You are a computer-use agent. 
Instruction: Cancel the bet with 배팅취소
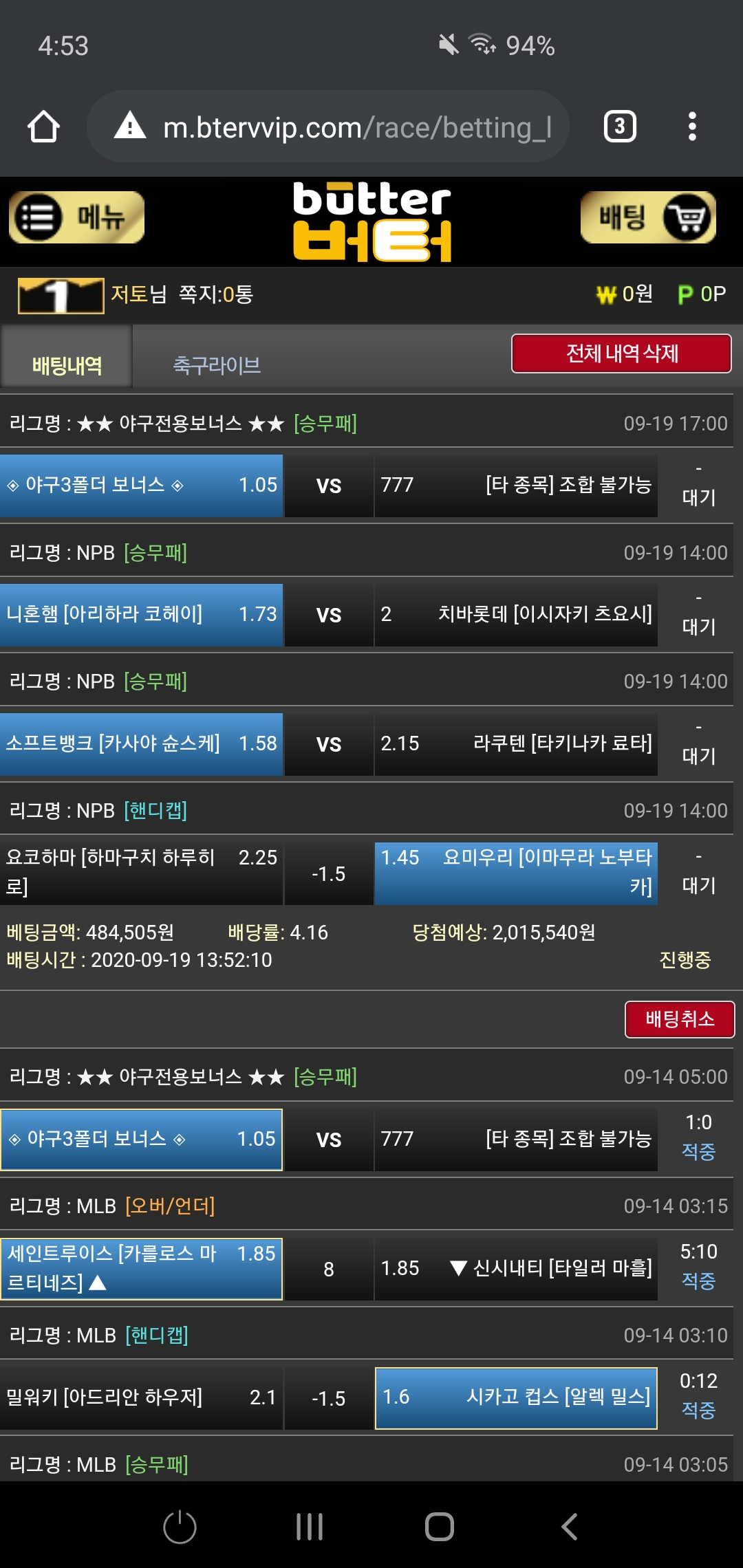679,1019
